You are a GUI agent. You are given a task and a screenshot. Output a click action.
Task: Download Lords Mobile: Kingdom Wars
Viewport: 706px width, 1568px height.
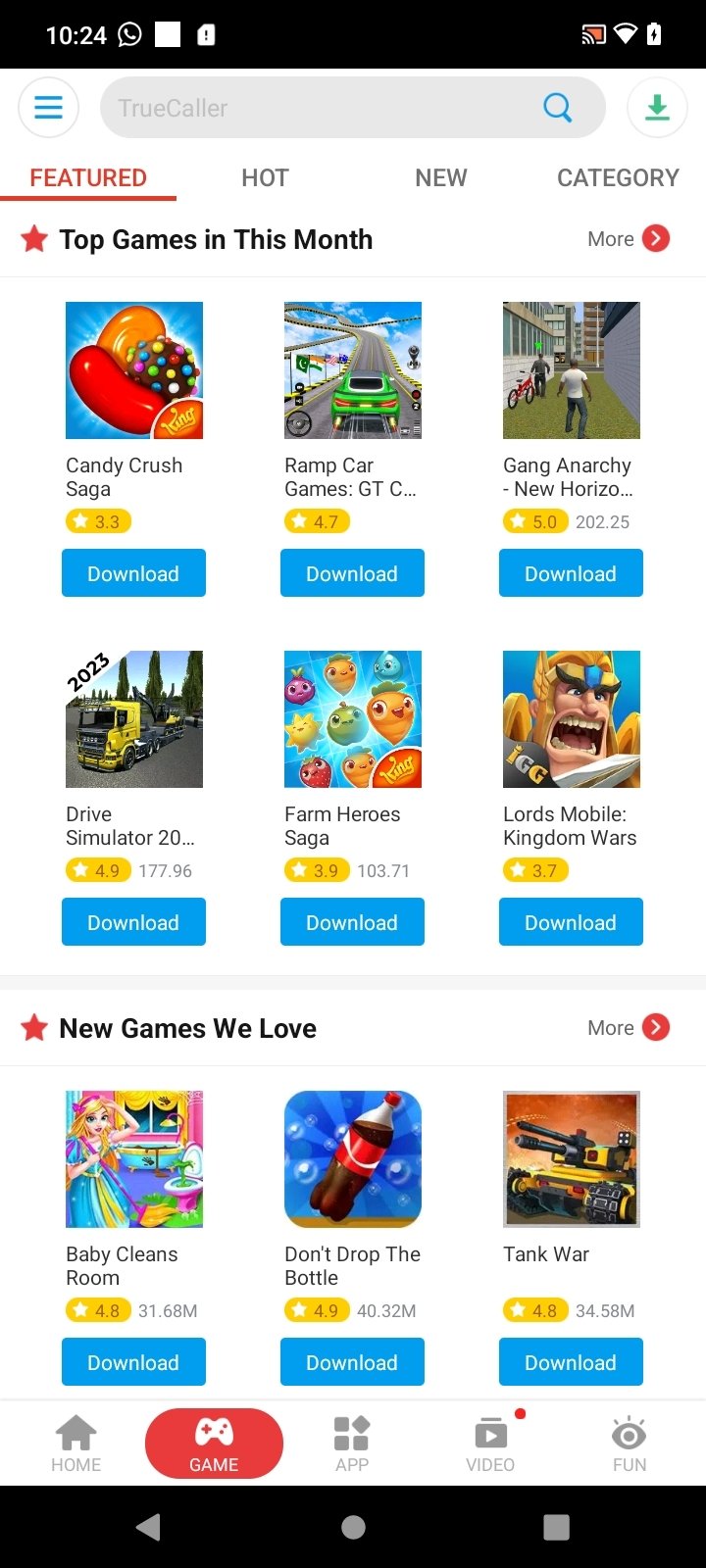571,921
